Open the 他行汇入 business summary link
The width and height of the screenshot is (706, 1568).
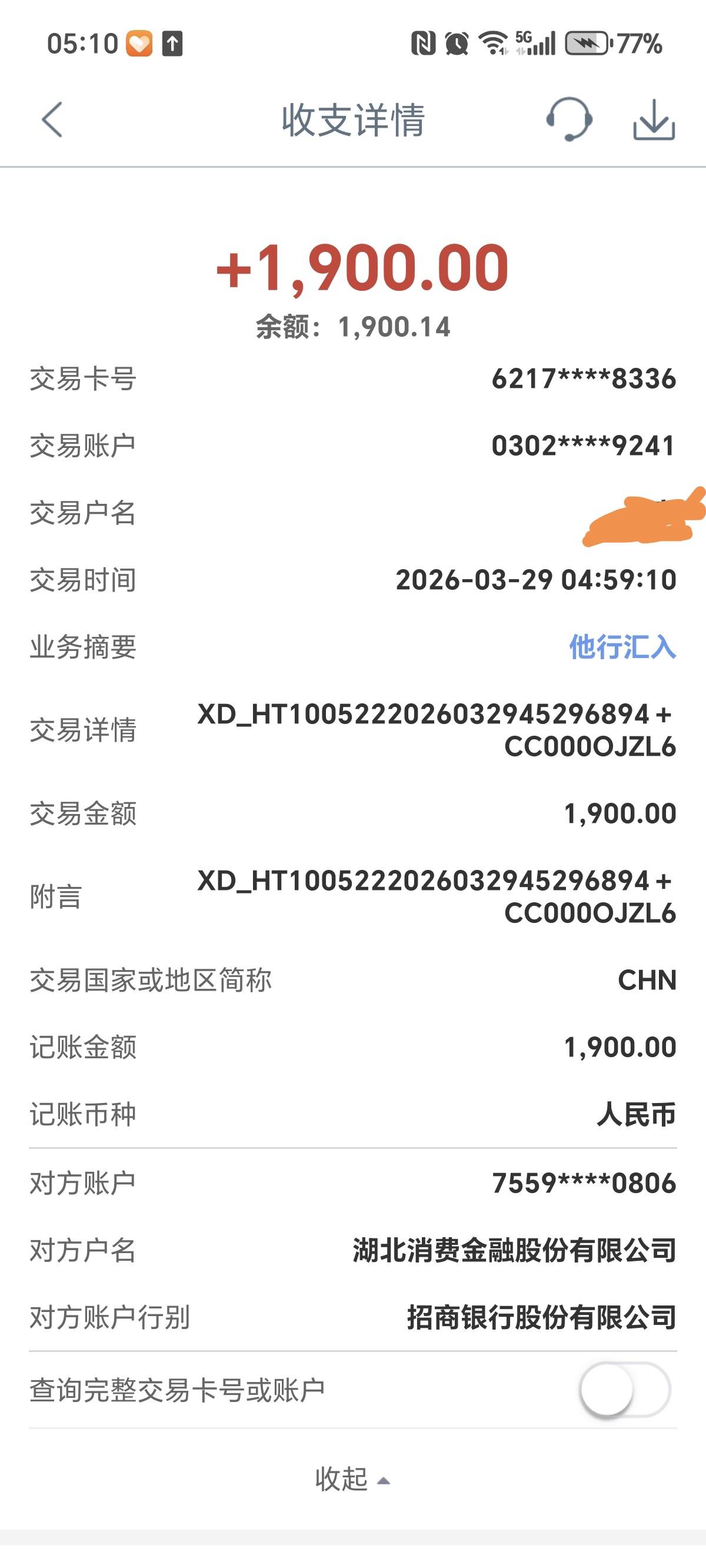(x=622, y=646)
